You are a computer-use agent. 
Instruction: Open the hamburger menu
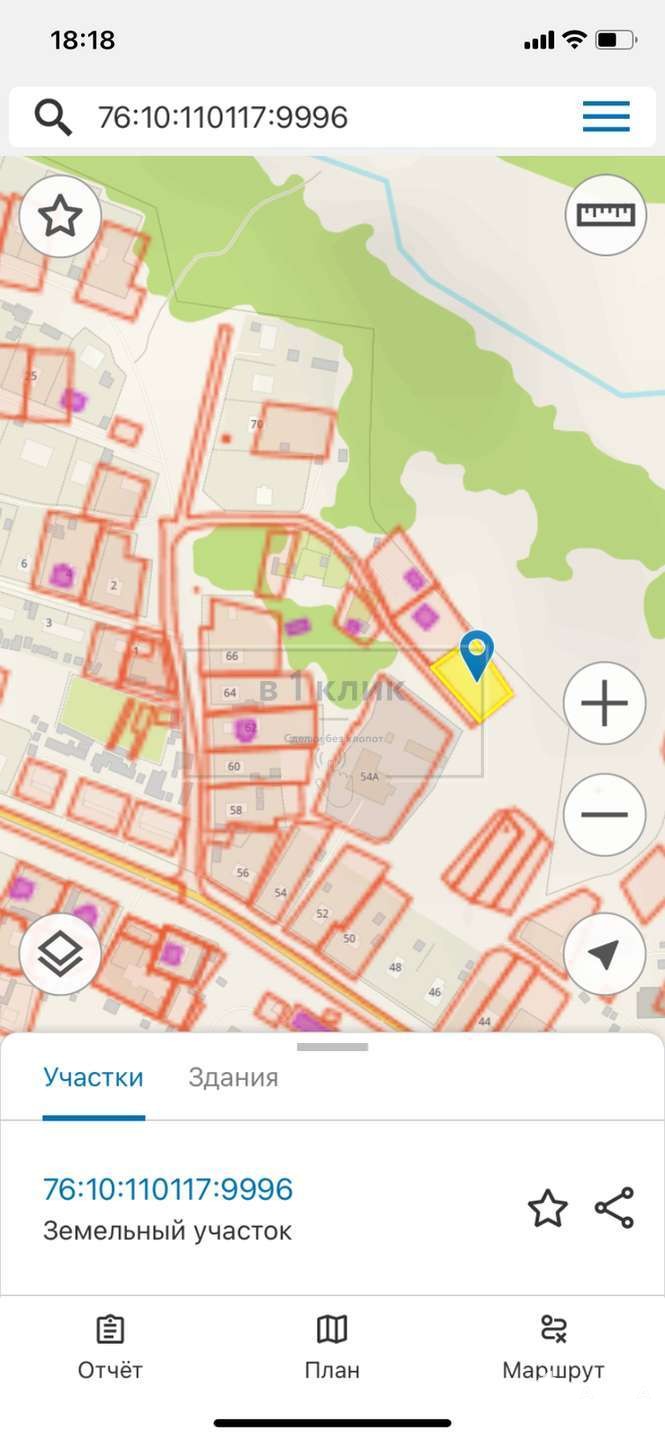pos(606,117)
